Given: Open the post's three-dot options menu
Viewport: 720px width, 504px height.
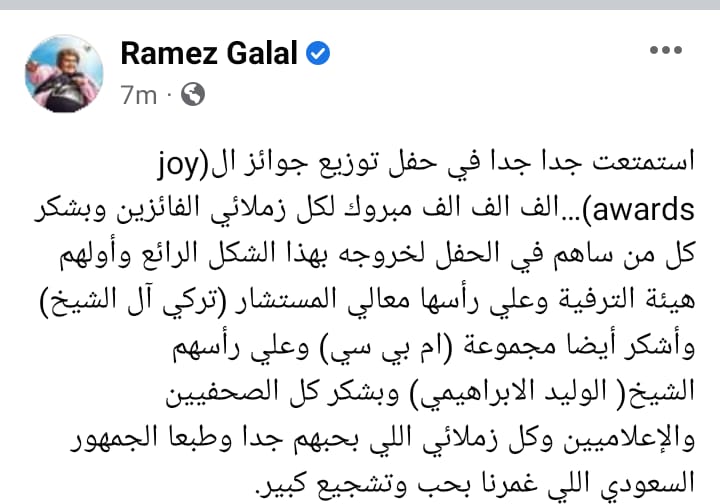Looking at the screenshot, I should (x=668, y=51).
